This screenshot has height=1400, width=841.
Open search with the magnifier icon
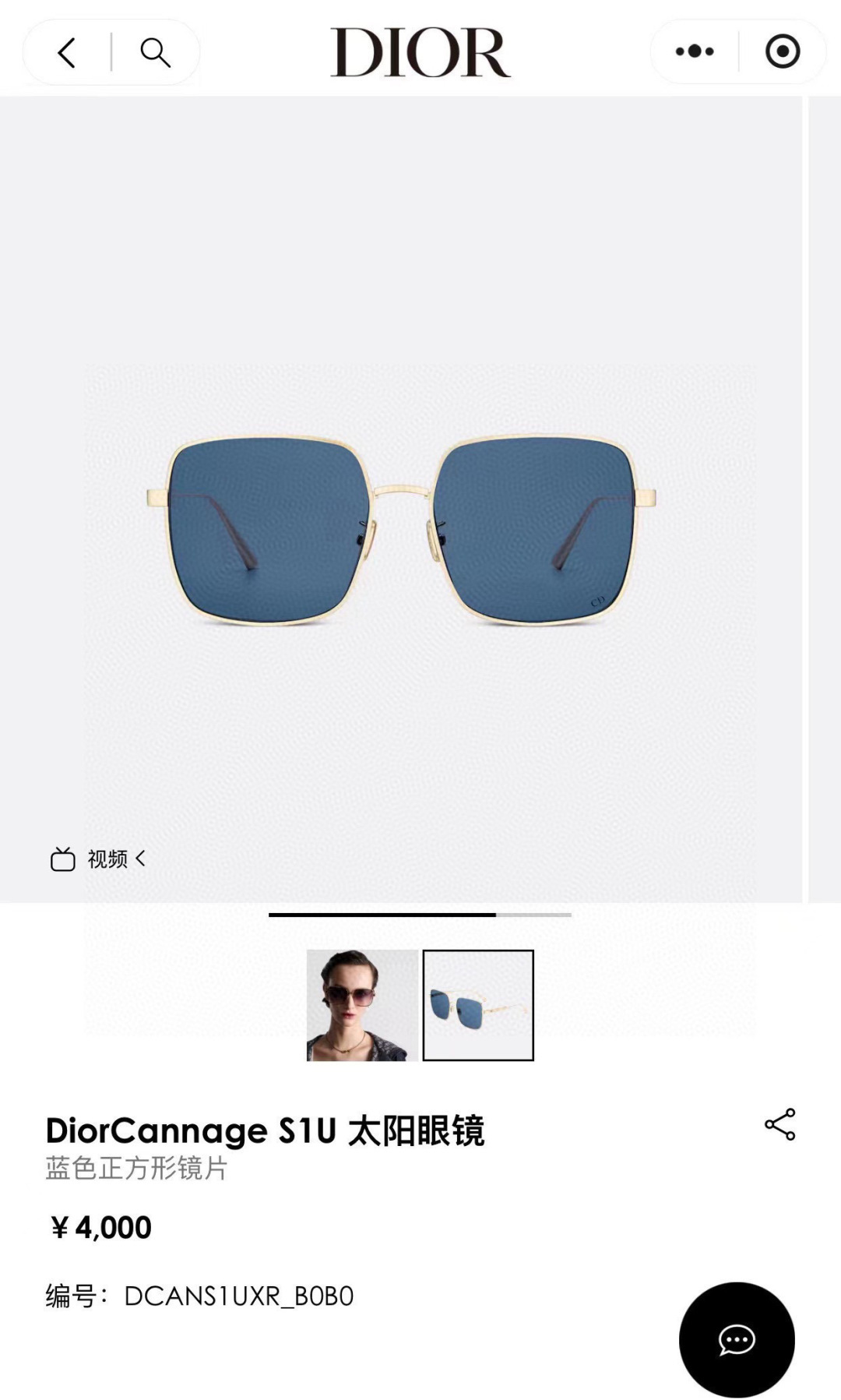[155, 53]
